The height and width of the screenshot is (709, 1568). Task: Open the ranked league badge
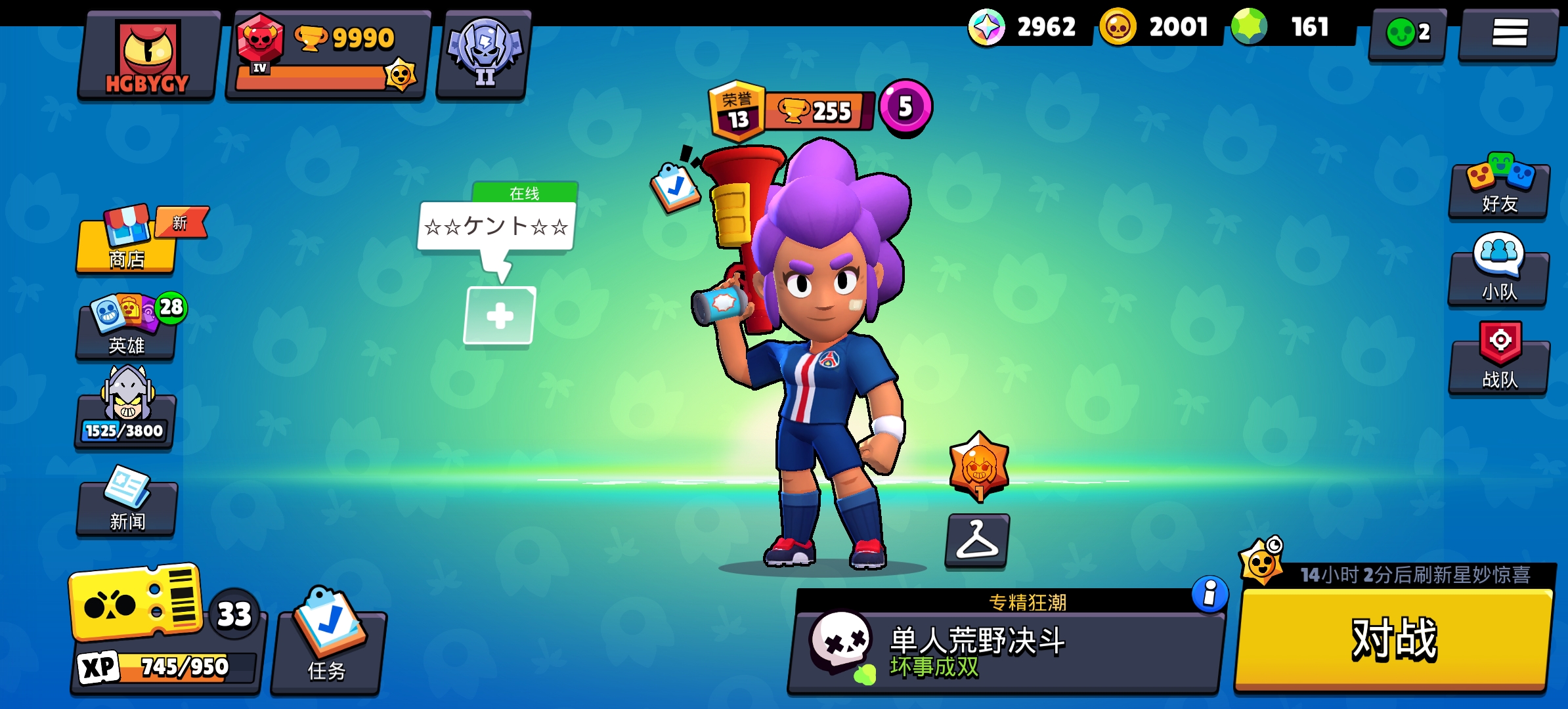point(485,55)
